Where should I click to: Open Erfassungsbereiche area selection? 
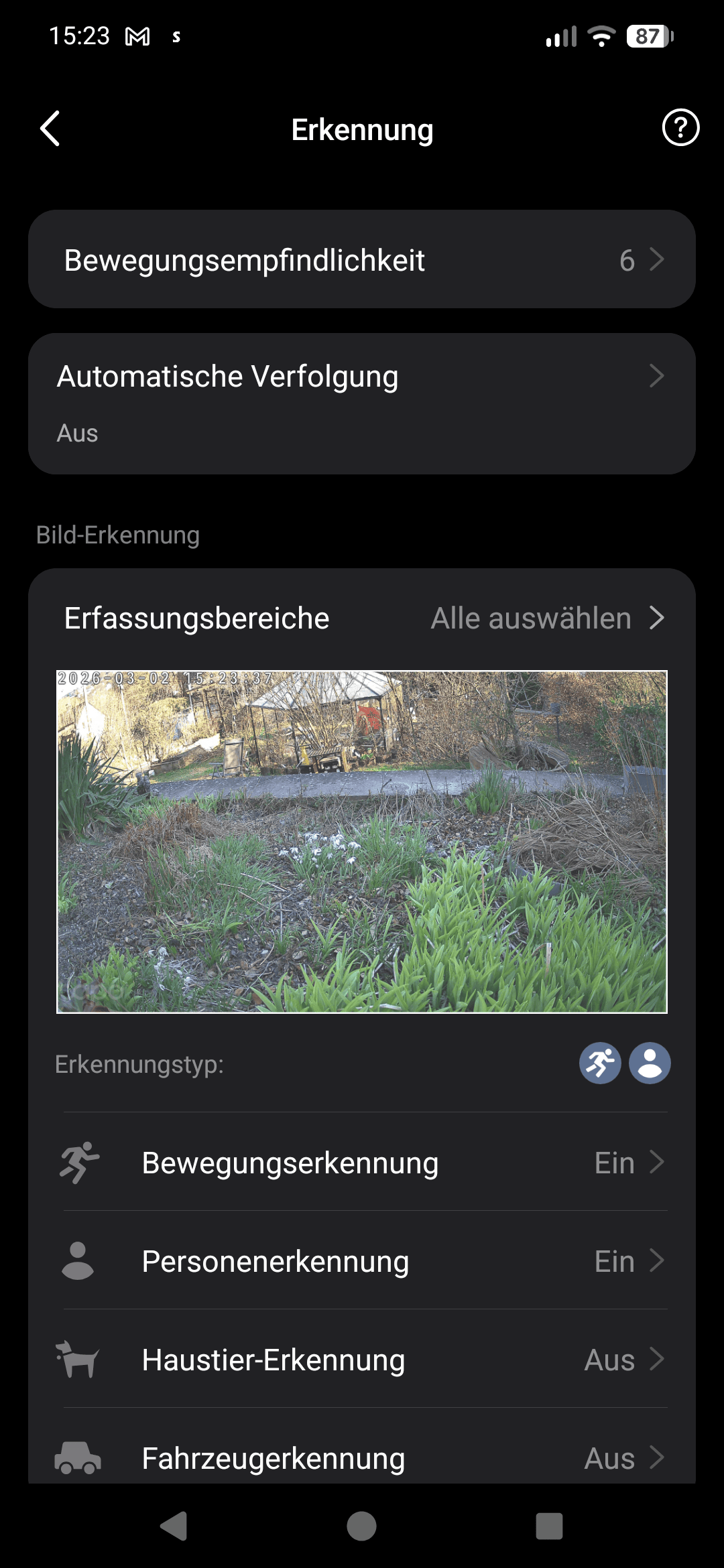coord(362,618)
